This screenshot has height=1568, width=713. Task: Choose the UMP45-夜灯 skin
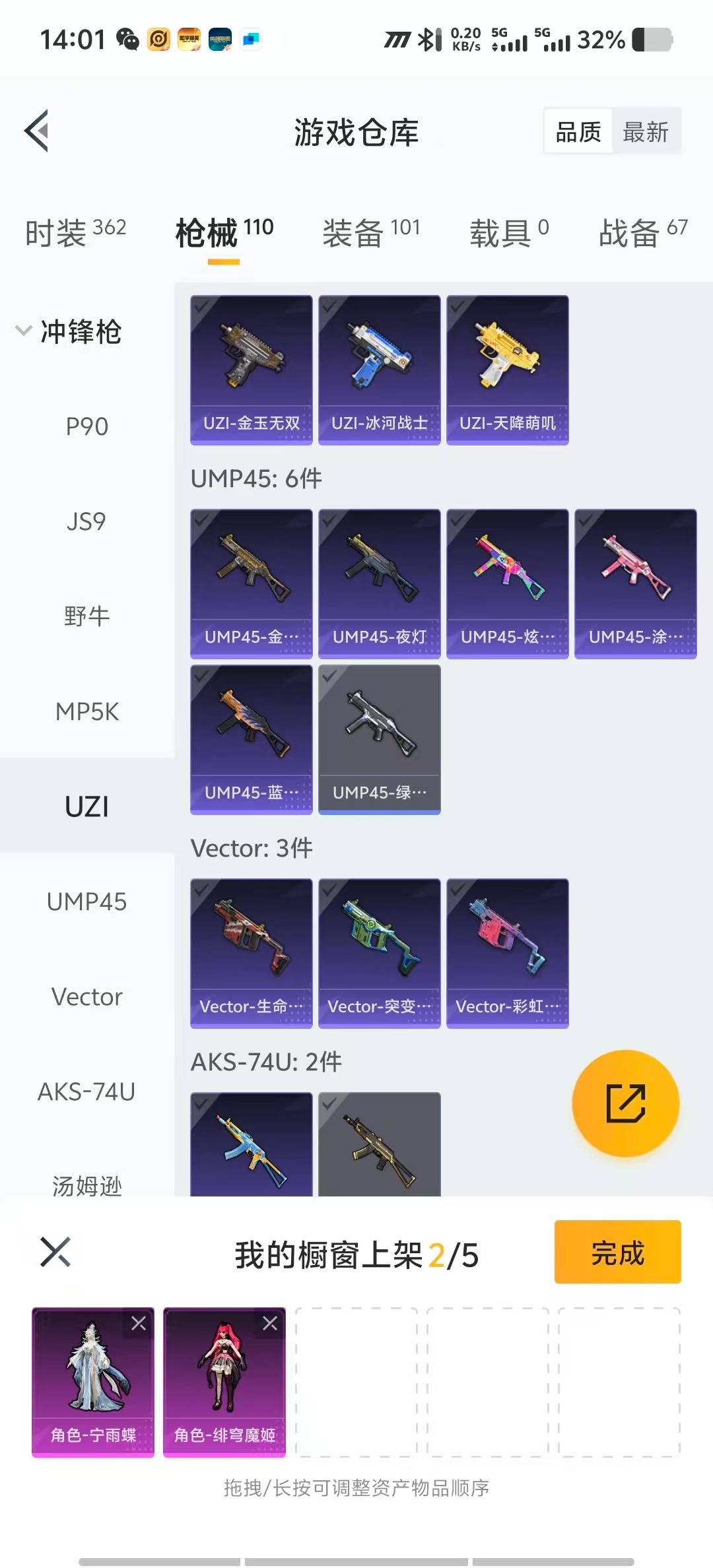tap(379, 583)
